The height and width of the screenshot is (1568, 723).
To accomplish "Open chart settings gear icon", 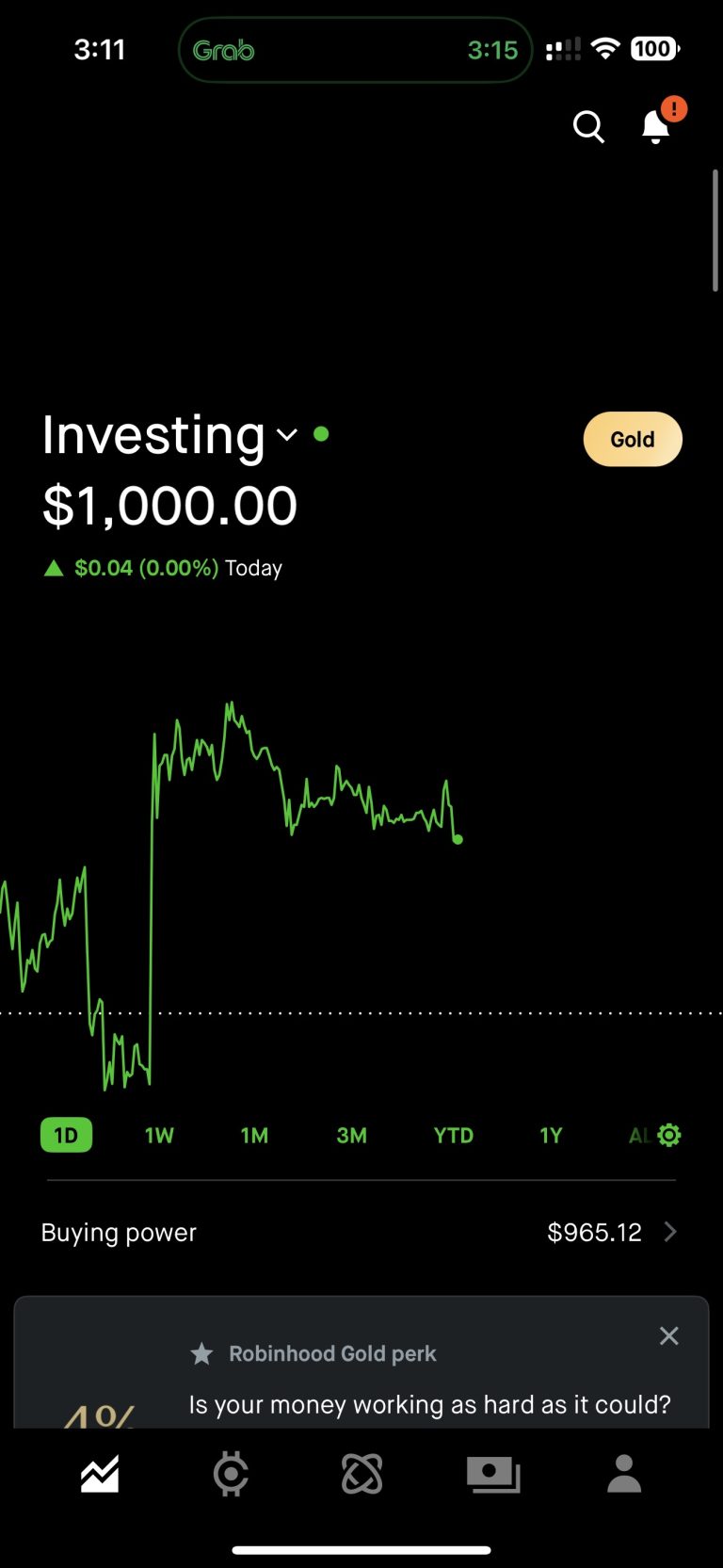I will tap(669, 1135).
